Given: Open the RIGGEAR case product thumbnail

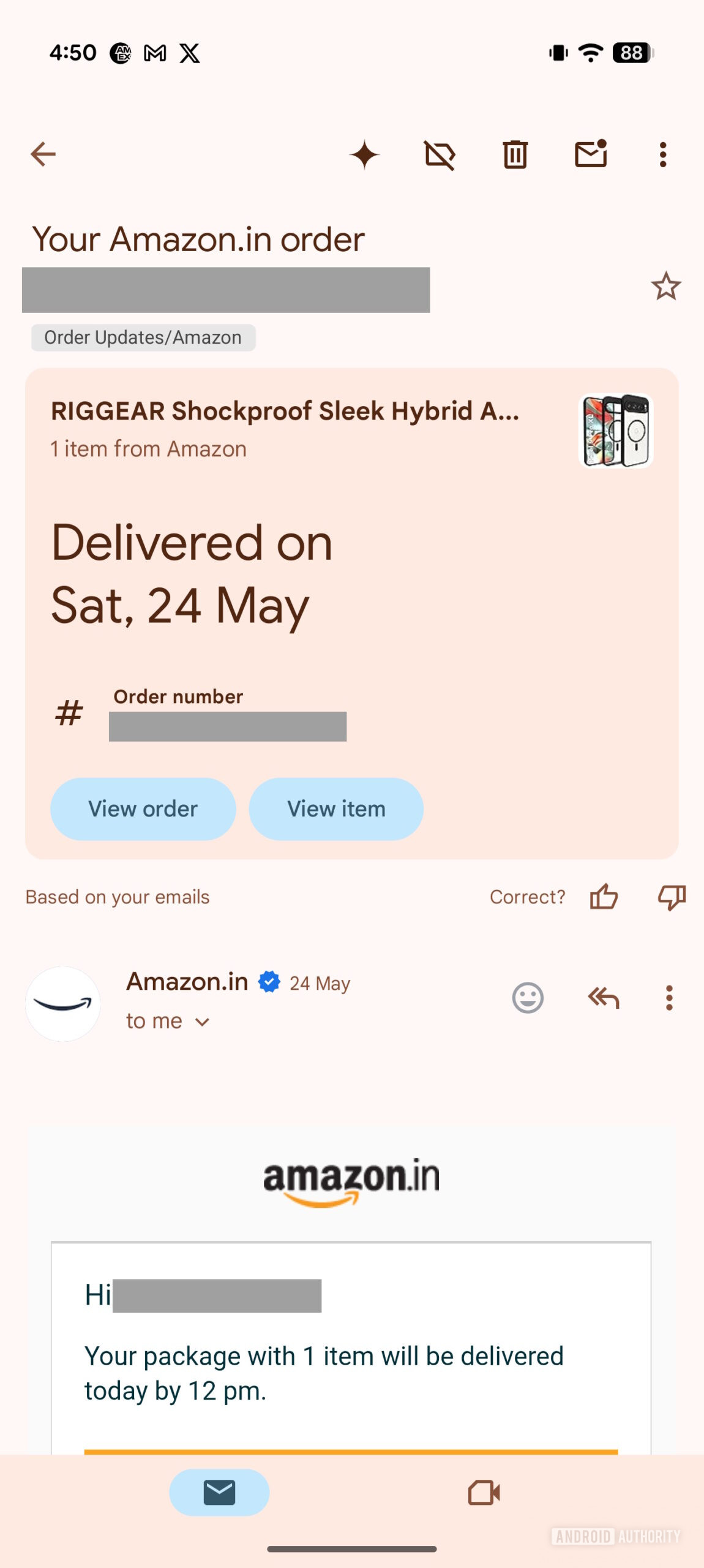Looking at the screenshot, I should click(616, 431).
